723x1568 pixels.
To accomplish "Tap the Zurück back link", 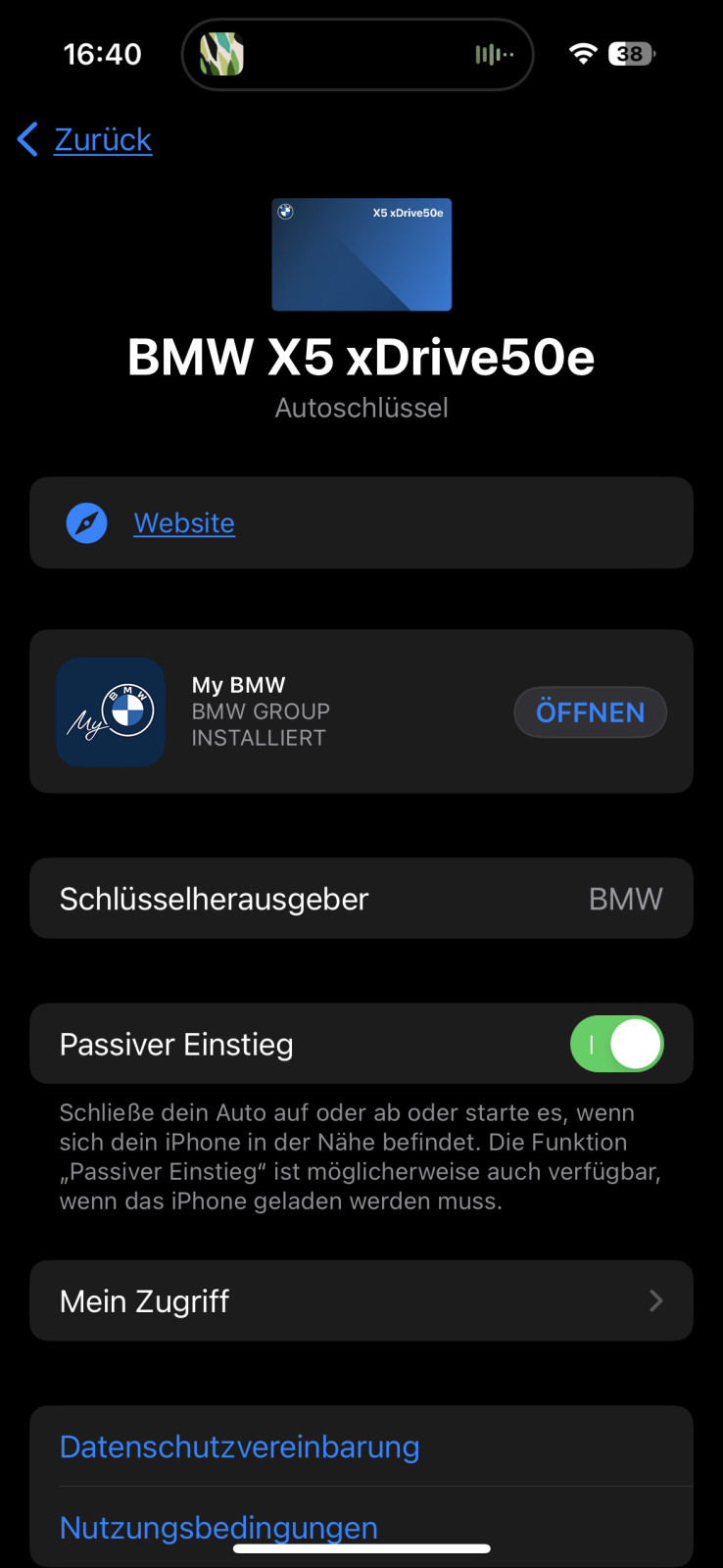I will pyautogui.click(x=102, y=139).
